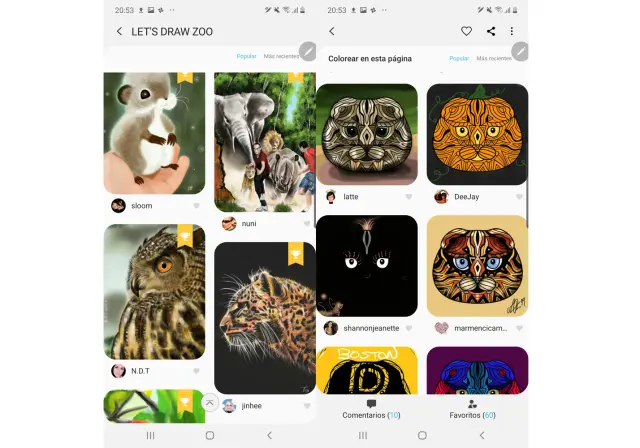Tap pencil button next to Colorear en esta página
The image size is (640, 448).
520,51
